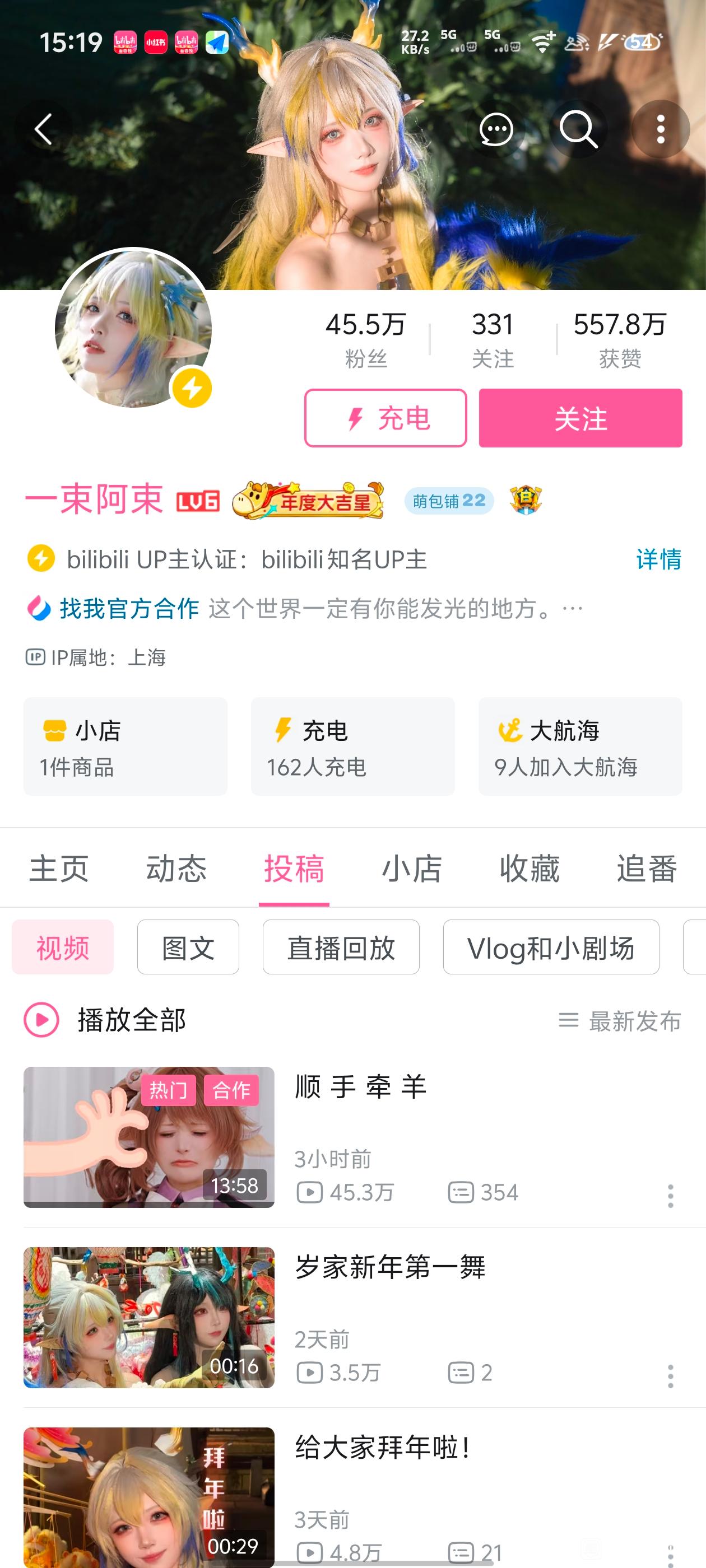Image resolution: width=706 pixels, height=1568 pixels.
Task: Follow 一束阿束 with the 关注 button
Action: 580,418
